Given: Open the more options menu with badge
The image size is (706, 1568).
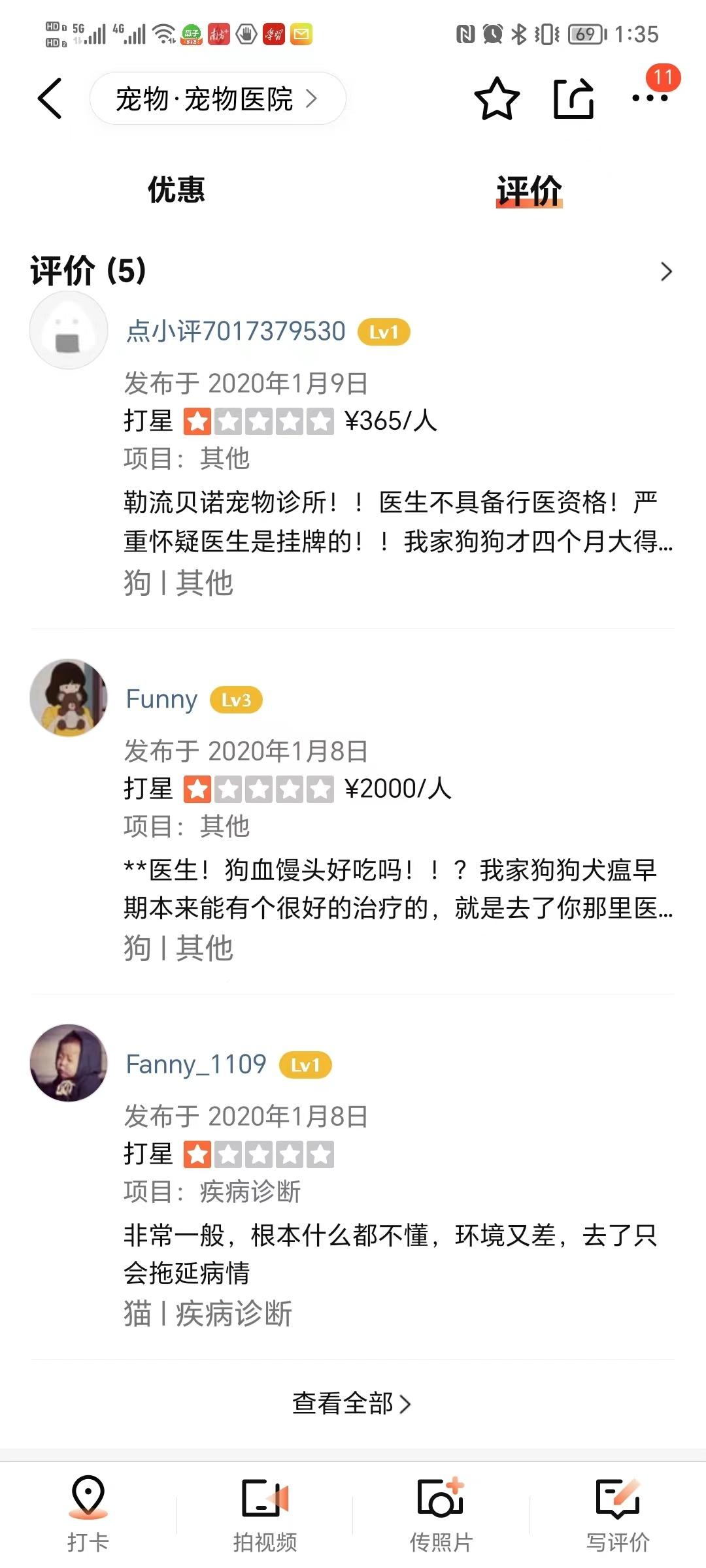Looking at the screenshot, I should coord(650,97).
